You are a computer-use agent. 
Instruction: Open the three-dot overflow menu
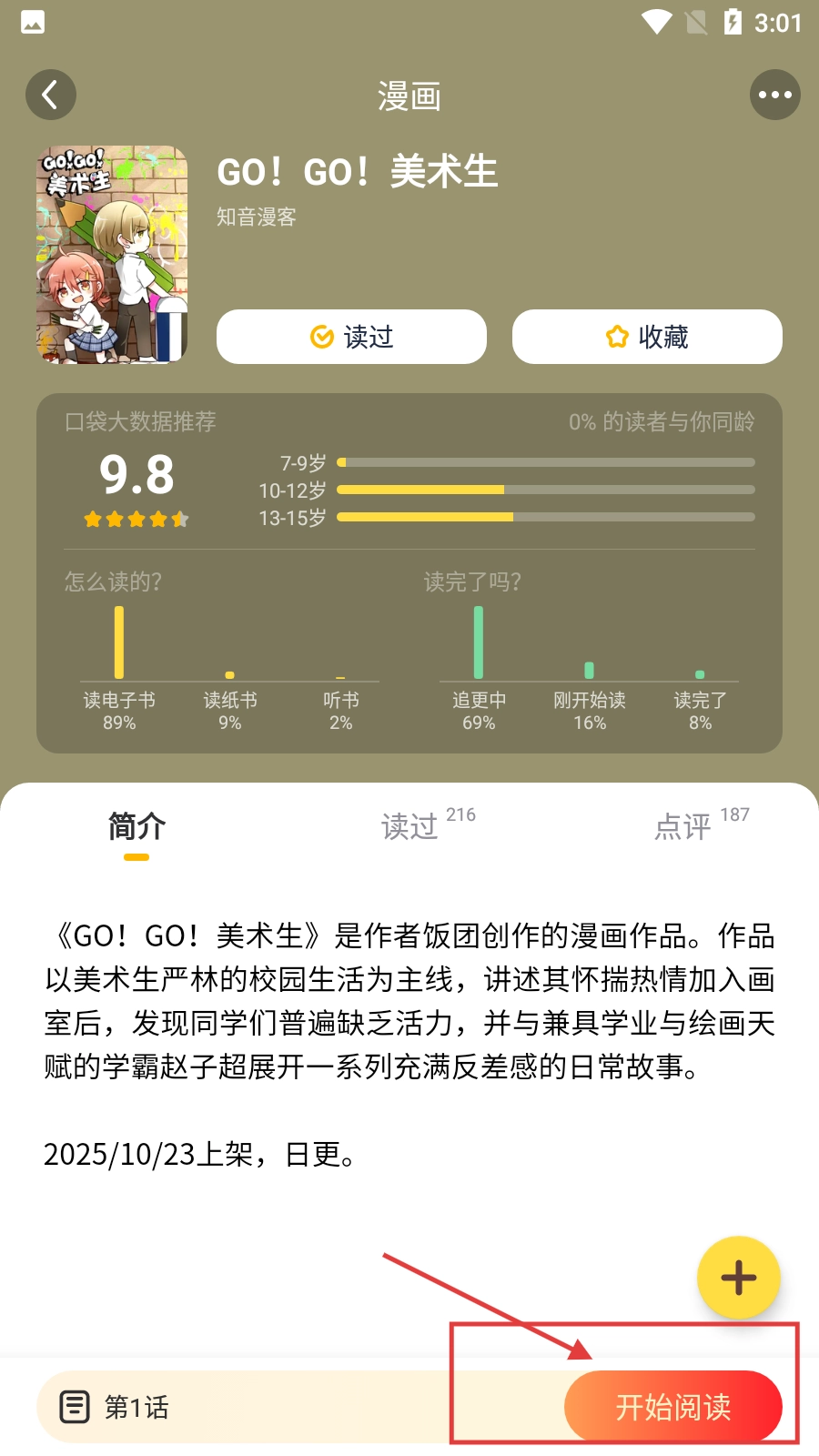775,95
